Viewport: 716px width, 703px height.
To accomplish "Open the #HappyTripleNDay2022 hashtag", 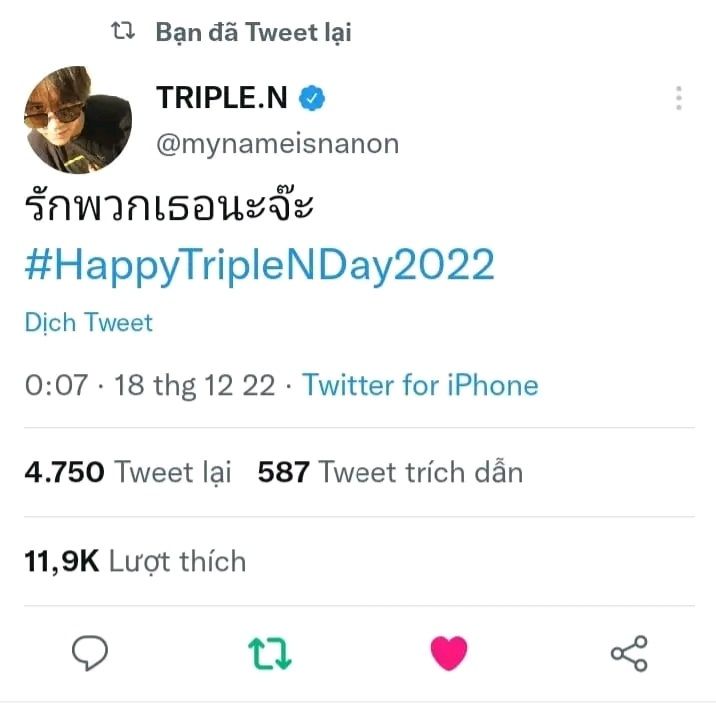I will click(259, 265).
